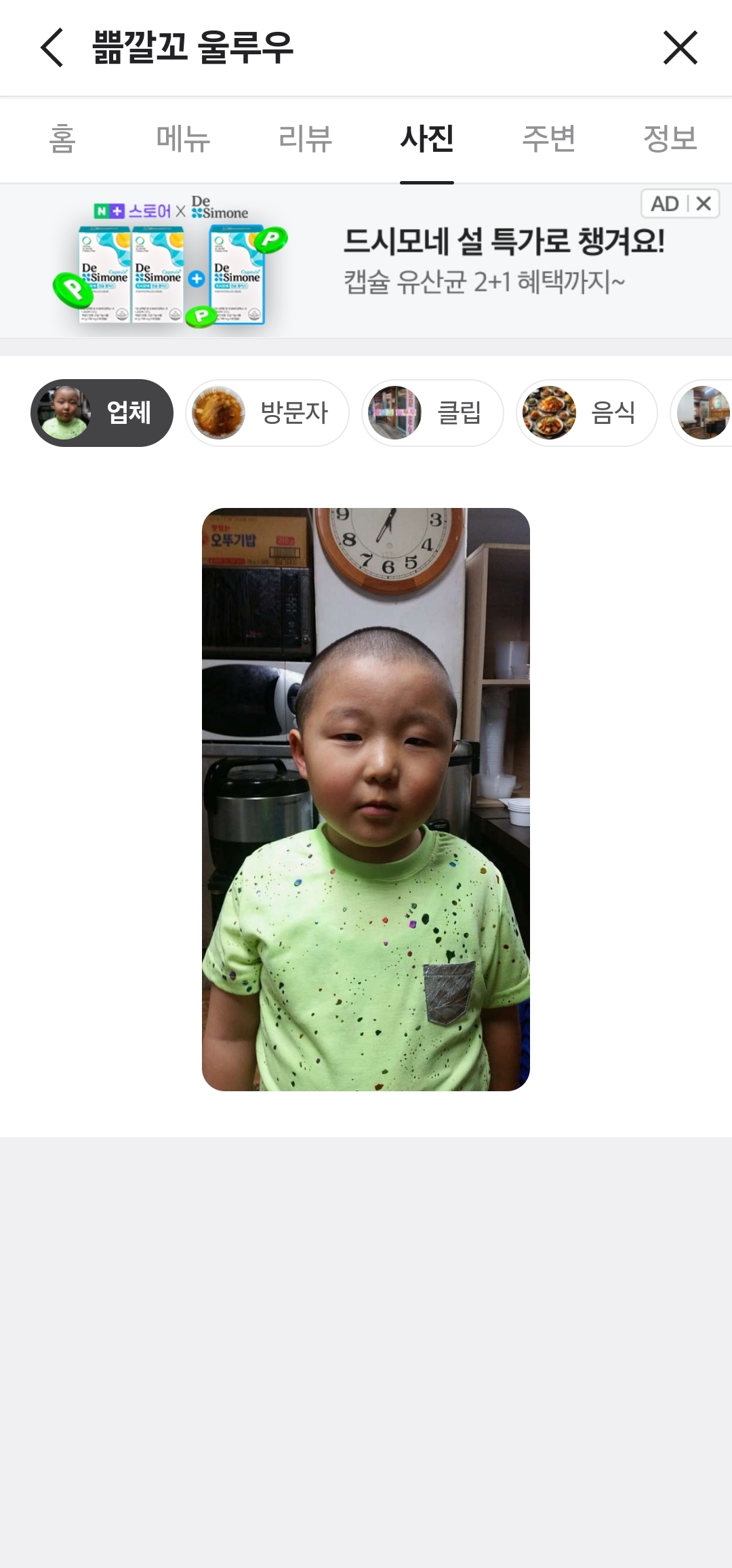Close the page with the X icon
The image size is (732, 1568).
pyautogui.click(x=680, y=47)
